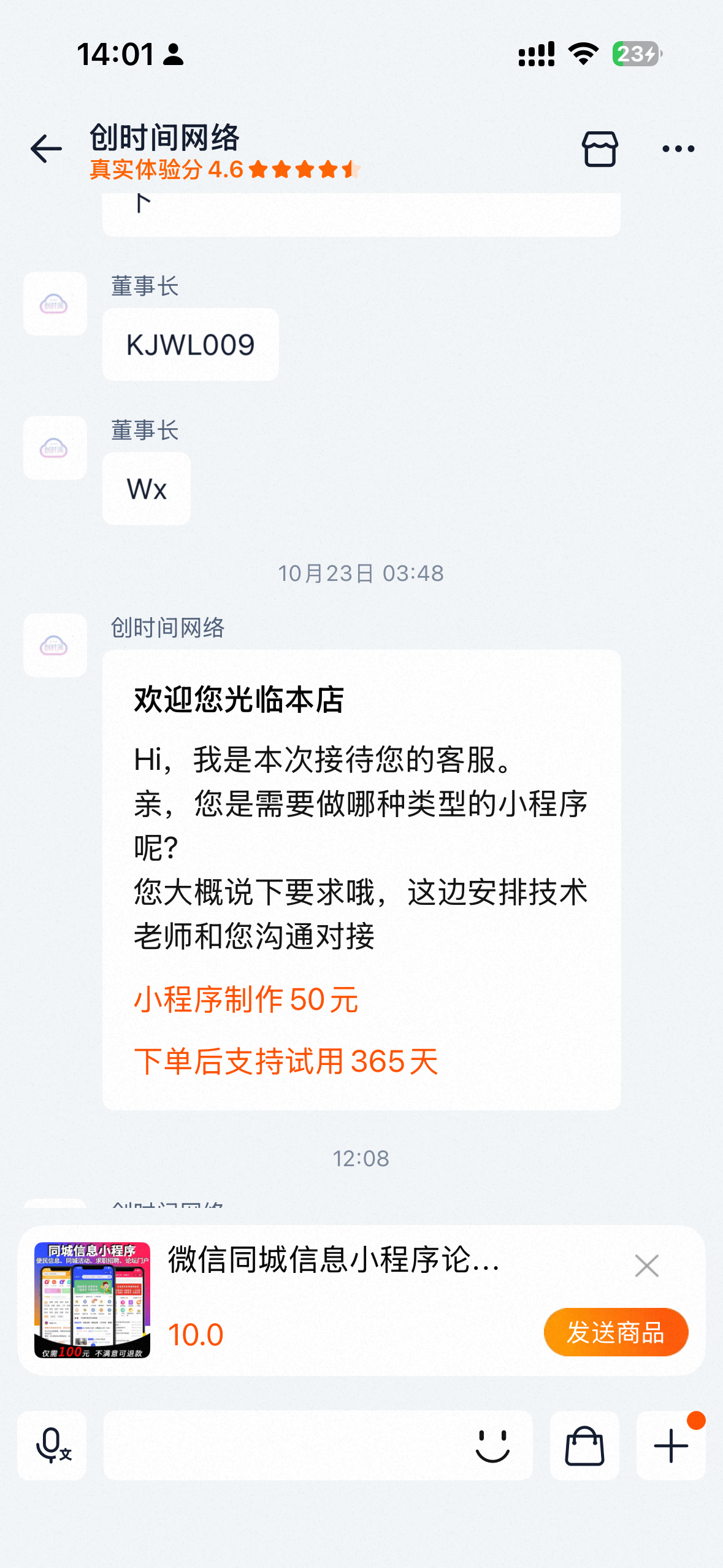This screenshot has width=723, height=1568.
Task: Go back from the 创时间网络 chat
Action: click(x=46, y=149)
